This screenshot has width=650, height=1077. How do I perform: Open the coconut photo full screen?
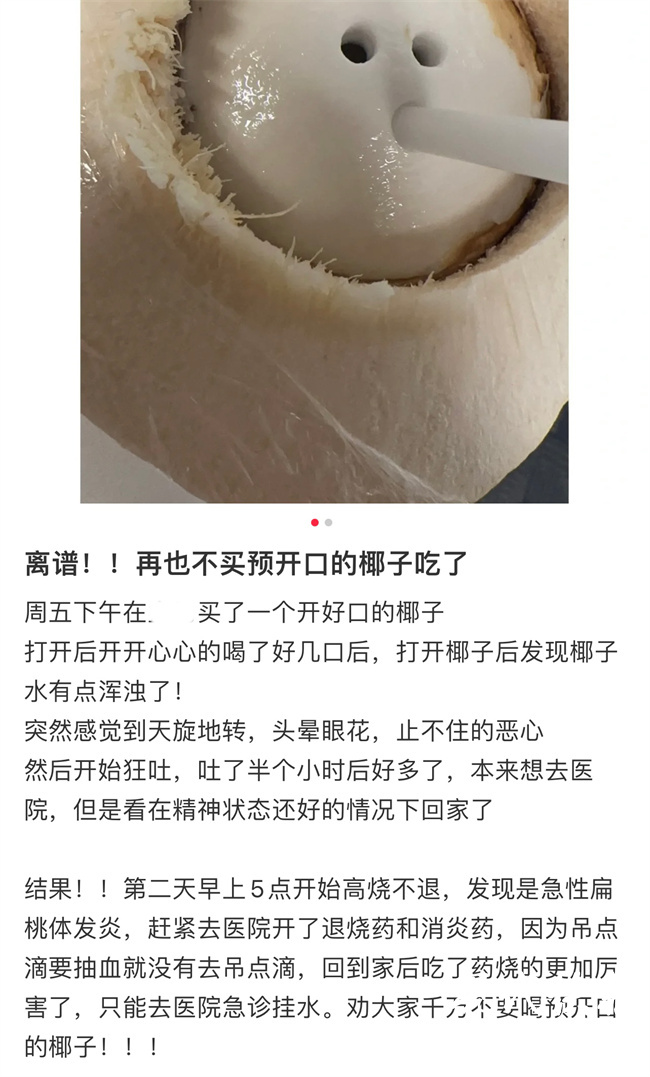click(x=324, y=250)
